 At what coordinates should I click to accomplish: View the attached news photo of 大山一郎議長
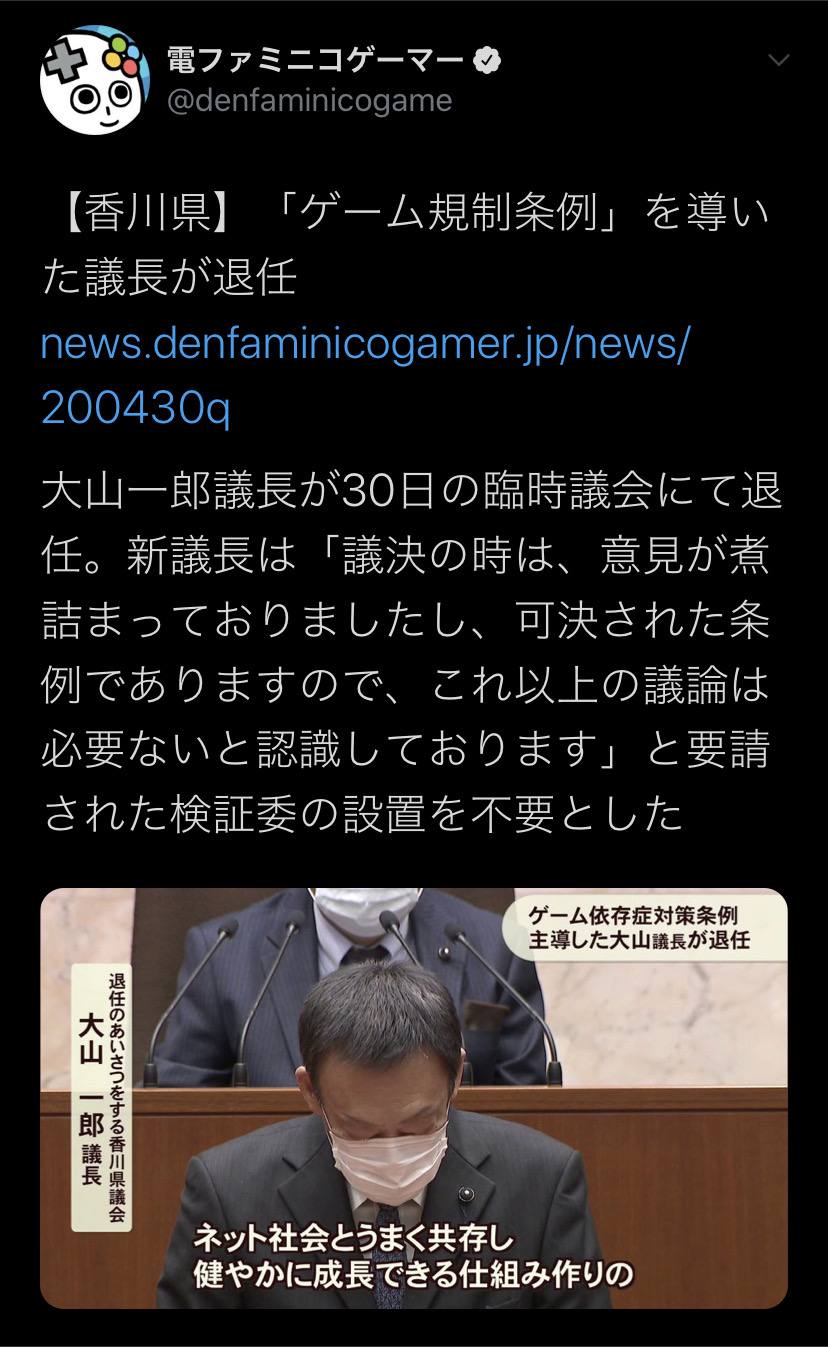click(x=414, y=1097)
